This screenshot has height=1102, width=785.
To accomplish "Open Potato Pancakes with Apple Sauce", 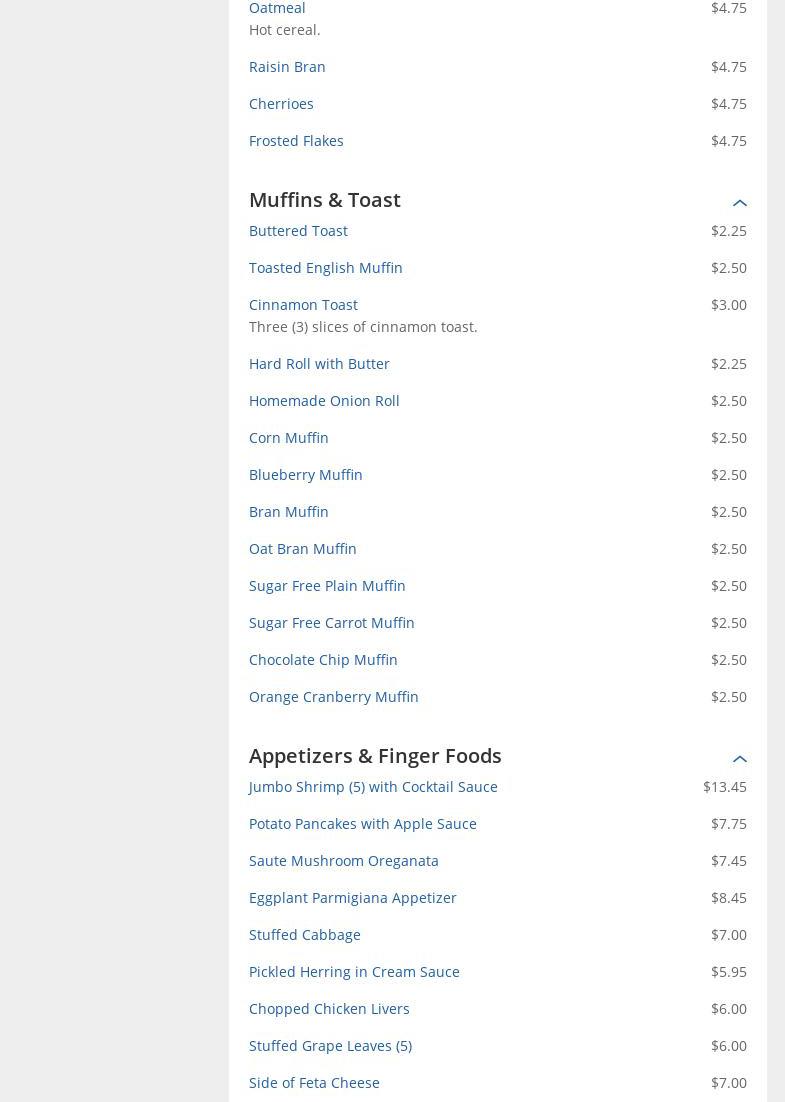I will coord(362,824).
